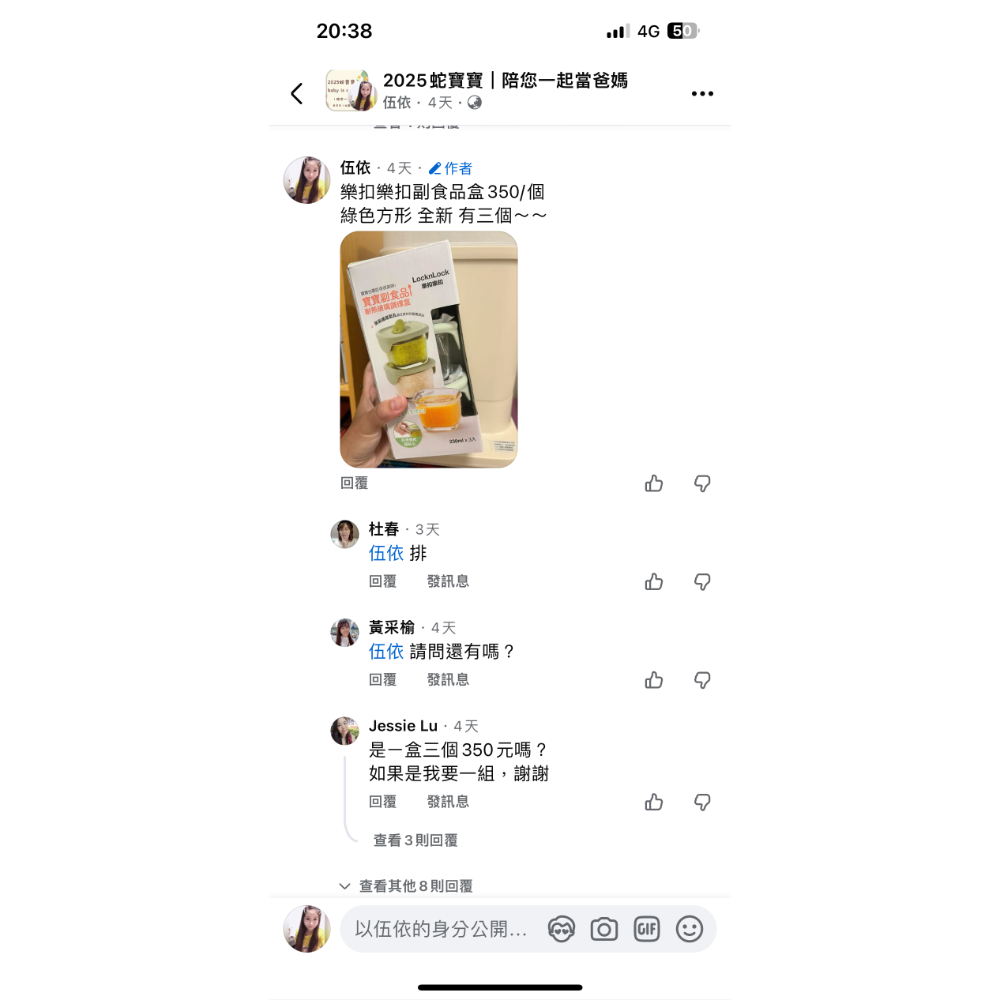Viewport: 1000px width, 1000px height.
Task: Reply to 黃采榆's comment
Action: 383,679
